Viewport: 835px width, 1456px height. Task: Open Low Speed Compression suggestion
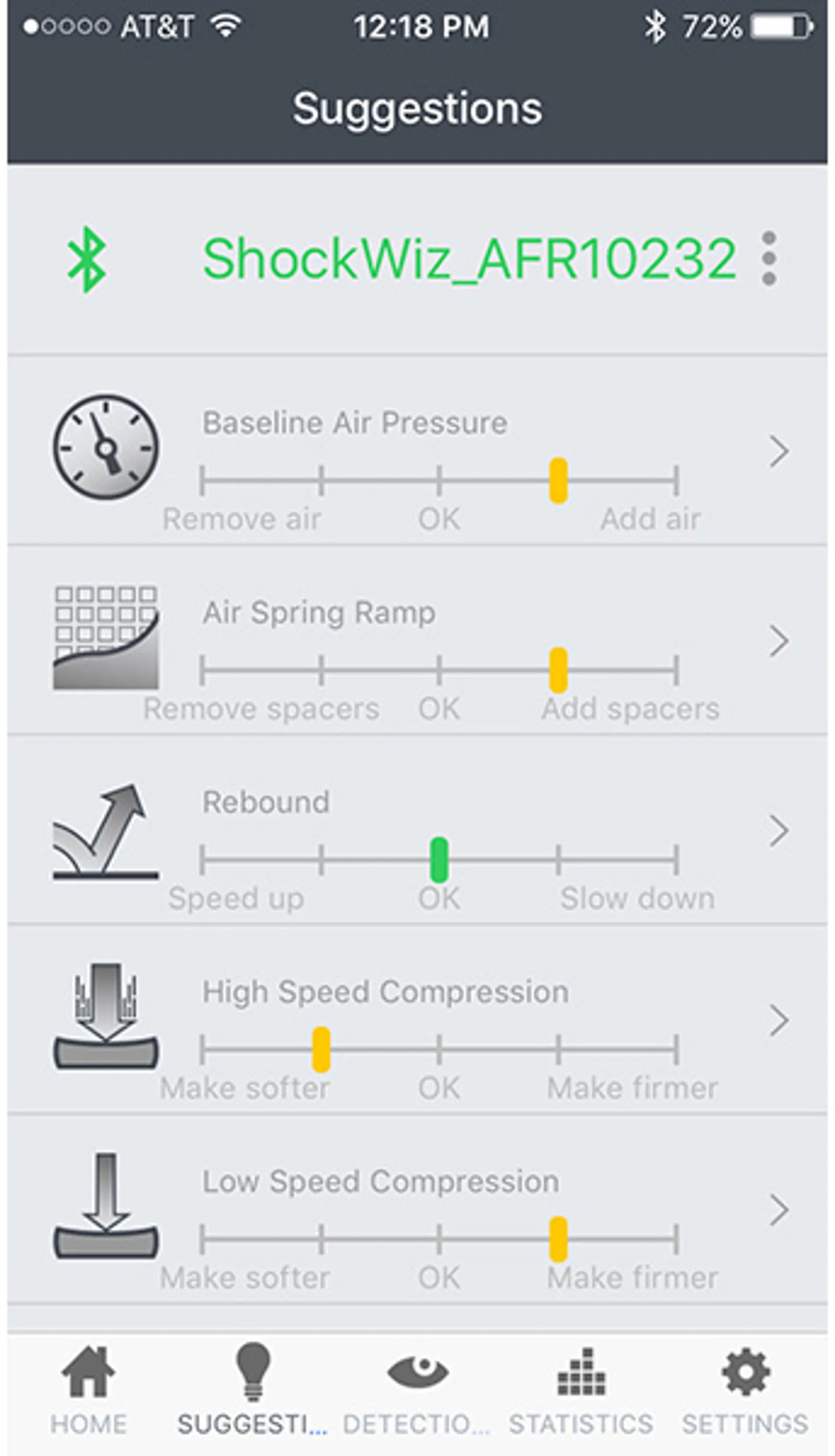pos(778,1211)
